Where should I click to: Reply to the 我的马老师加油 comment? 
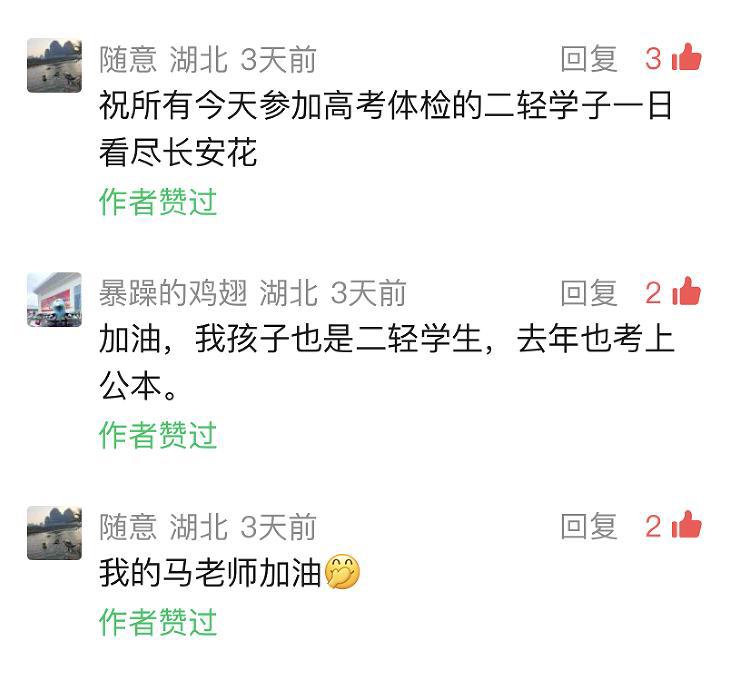point(589,526)
